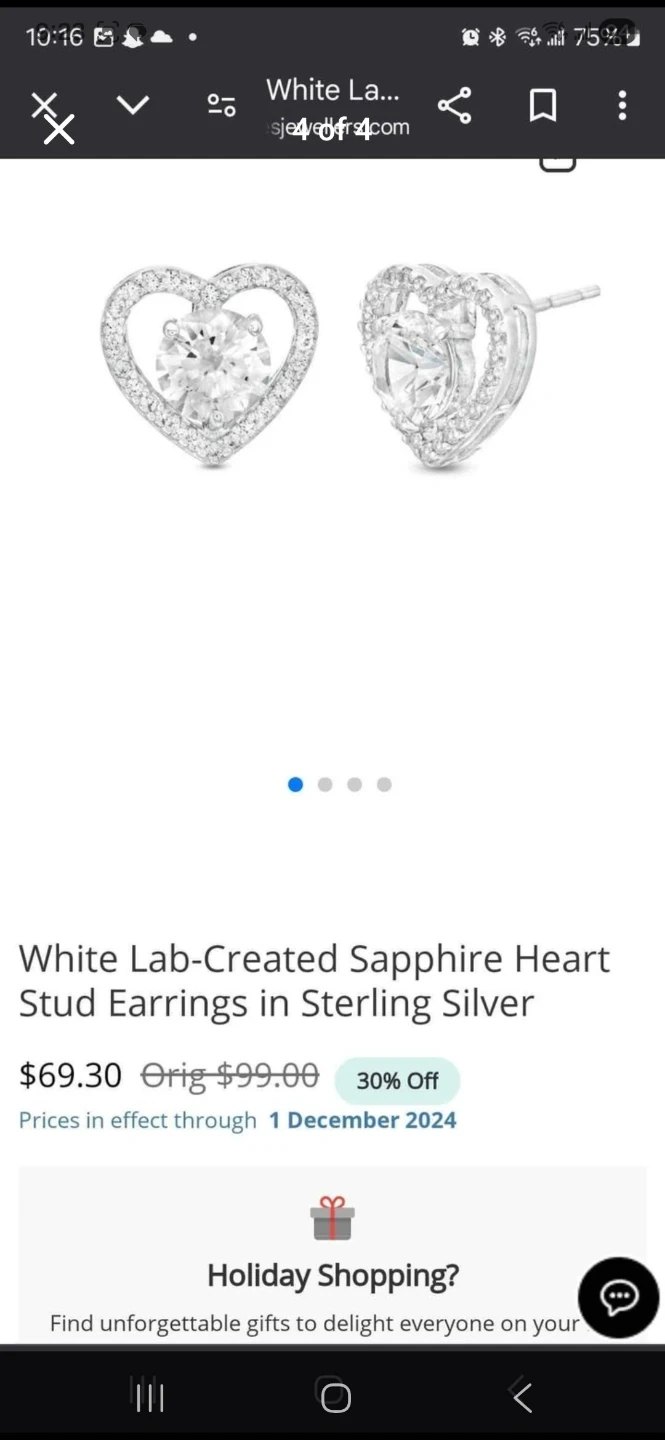Minimize the browser tab with the down chevron
665x1440 pixels.
[133, 105]
